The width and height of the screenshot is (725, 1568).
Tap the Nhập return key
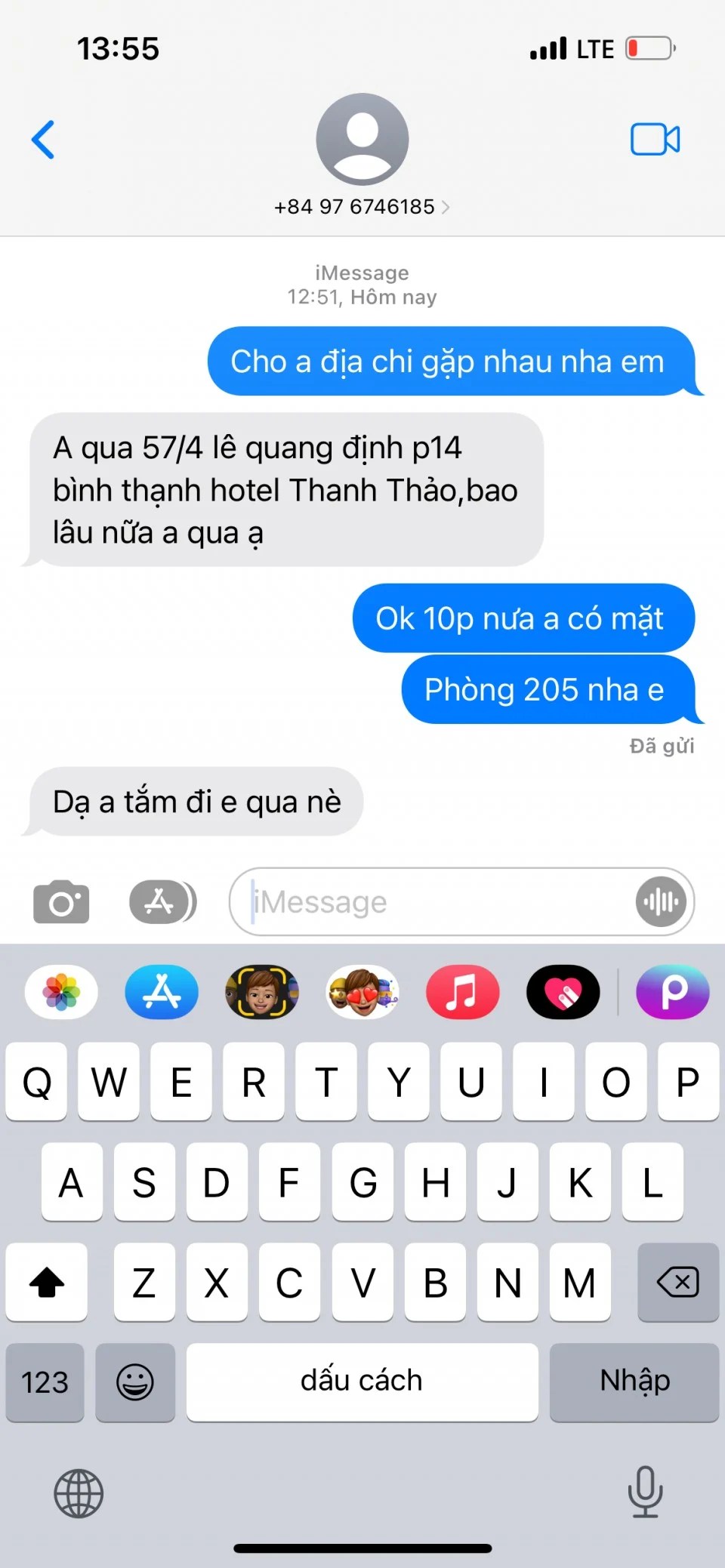click(x=634, y=1382)
